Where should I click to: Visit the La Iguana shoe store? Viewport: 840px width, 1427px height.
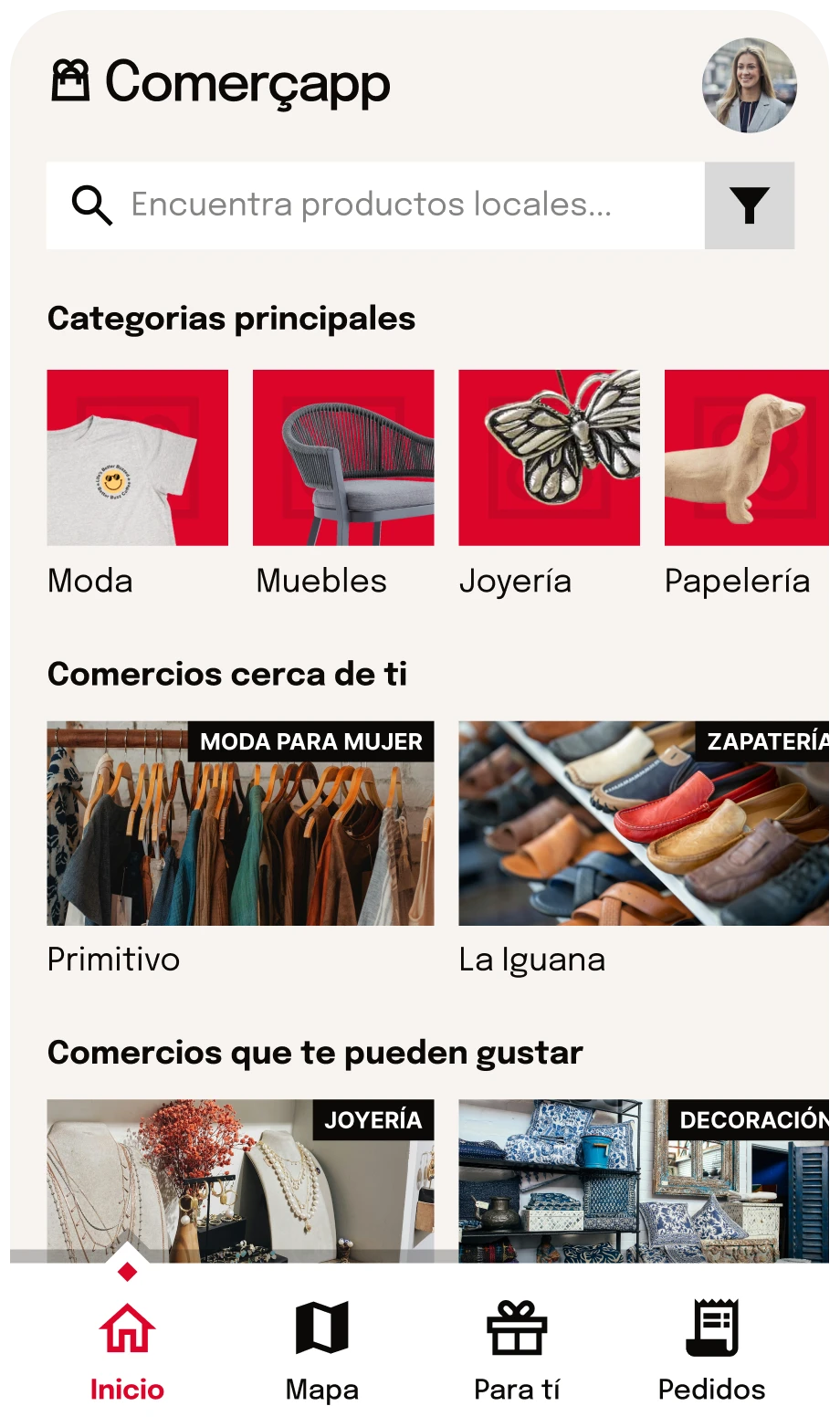click(645, 824)
